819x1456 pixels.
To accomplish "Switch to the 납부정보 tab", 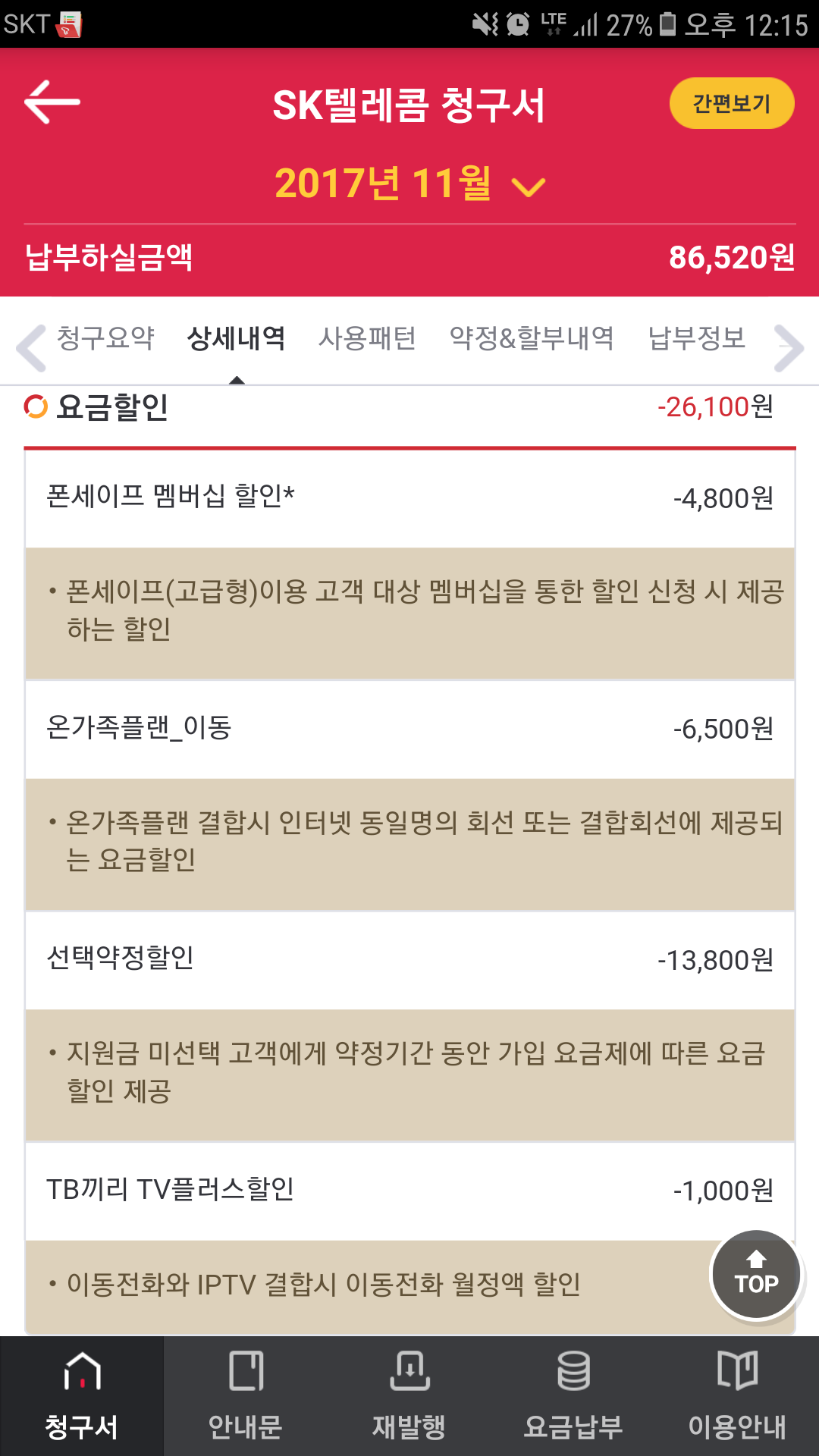I will [696, 338].
